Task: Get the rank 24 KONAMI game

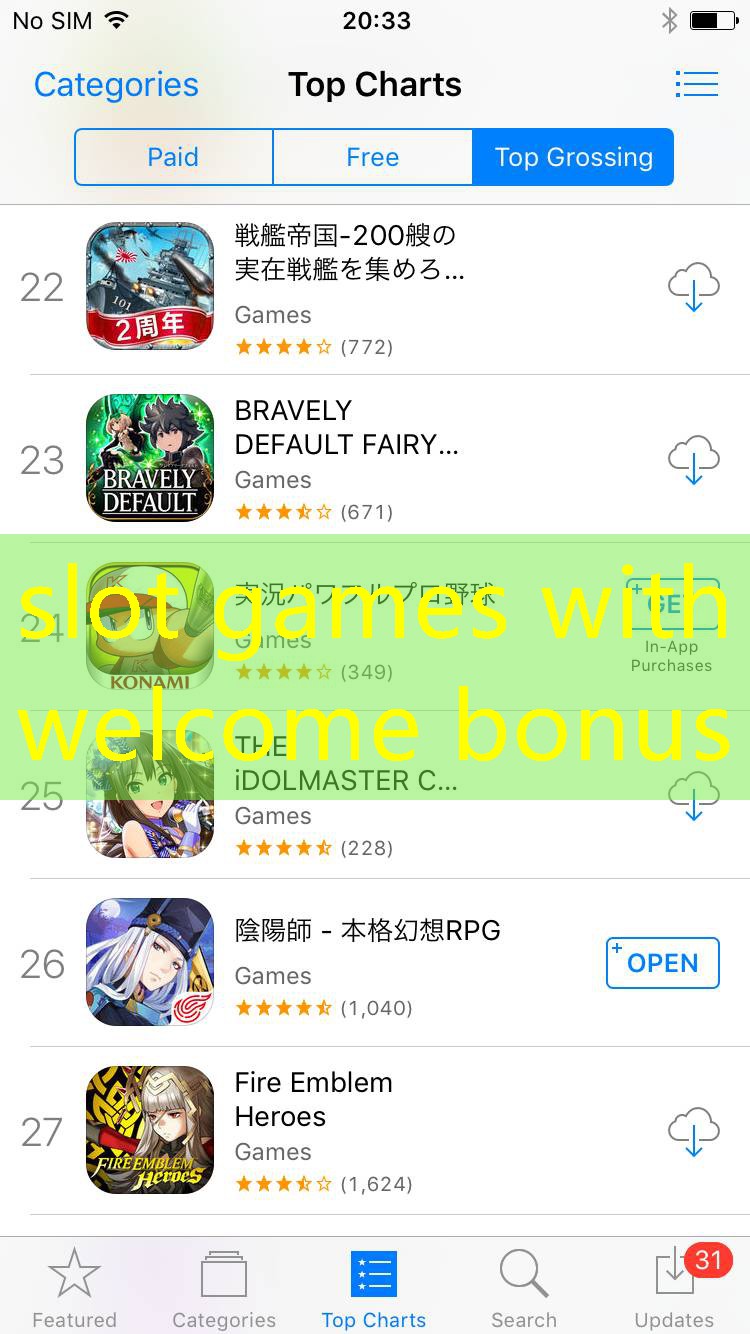Action: 673,604
